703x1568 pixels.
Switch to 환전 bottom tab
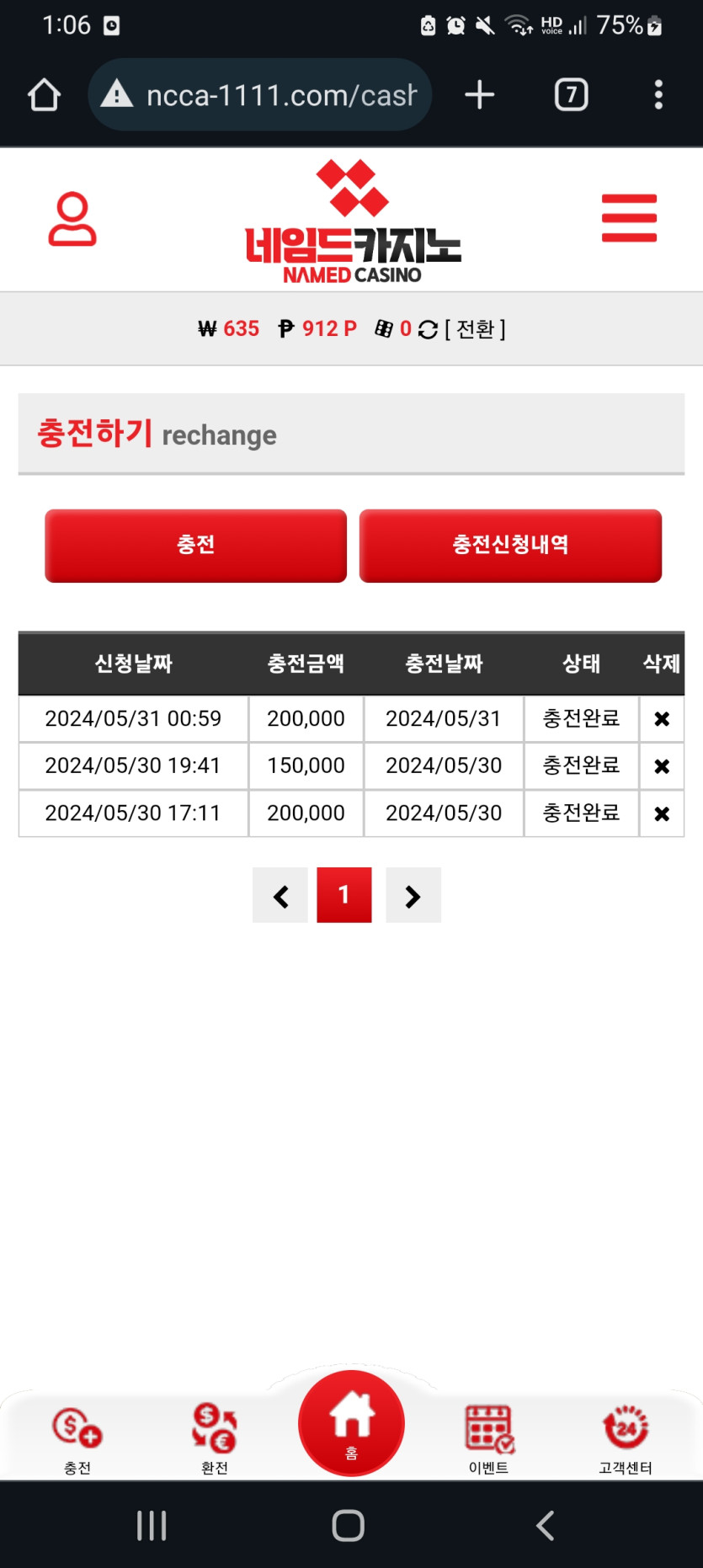coord(215,1438)
